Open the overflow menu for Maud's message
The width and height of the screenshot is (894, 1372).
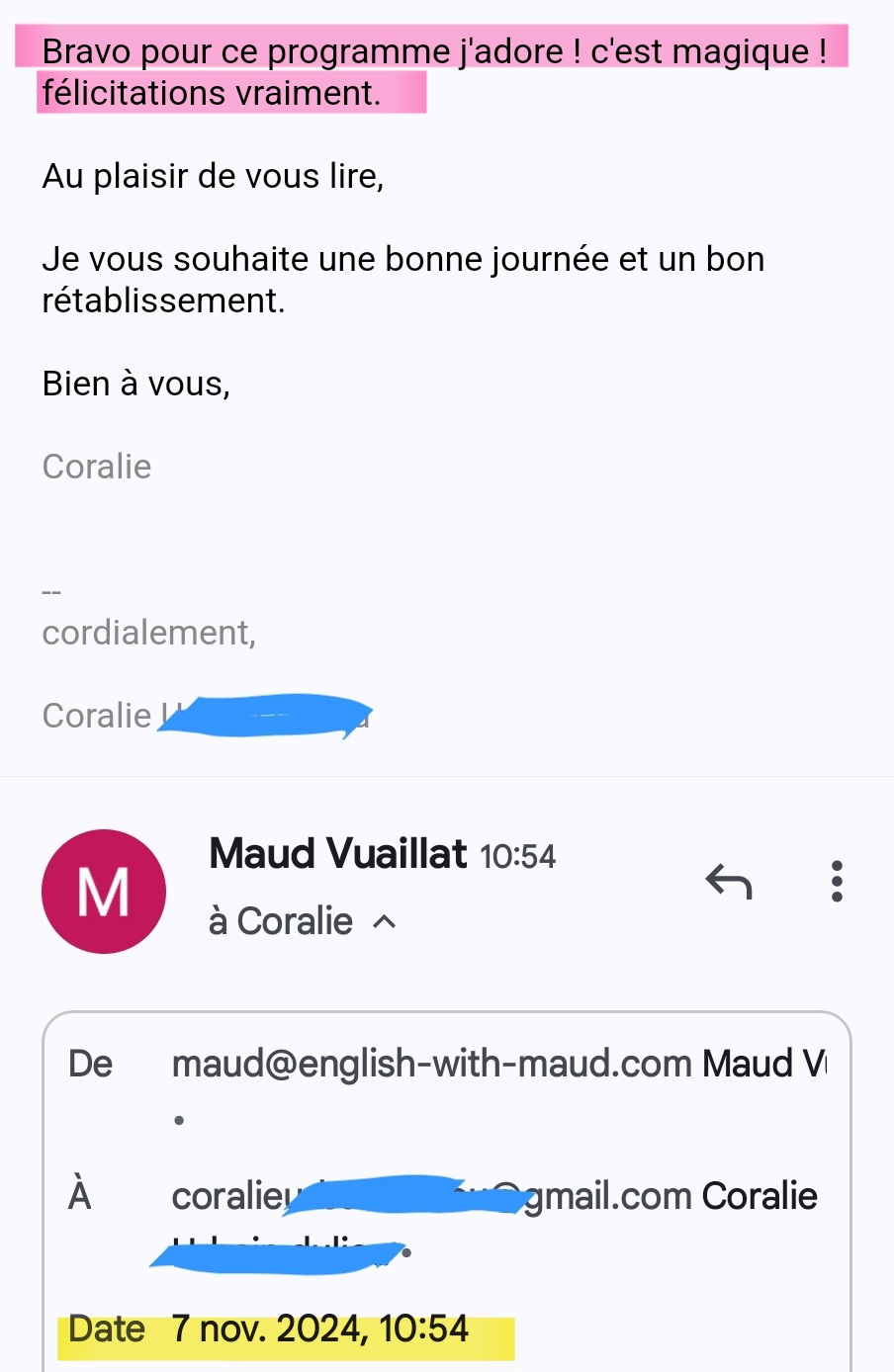point(837,881)
